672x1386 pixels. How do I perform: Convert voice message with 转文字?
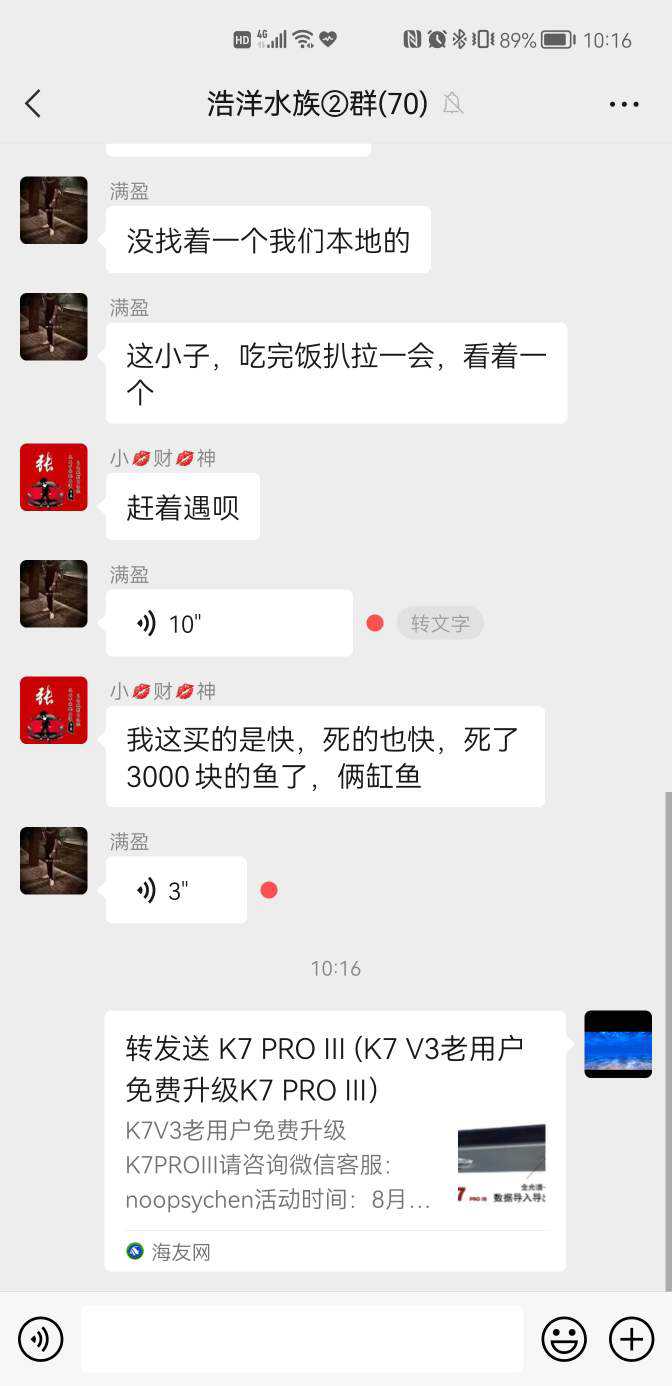pyautogui.click(x=440, y=624)
